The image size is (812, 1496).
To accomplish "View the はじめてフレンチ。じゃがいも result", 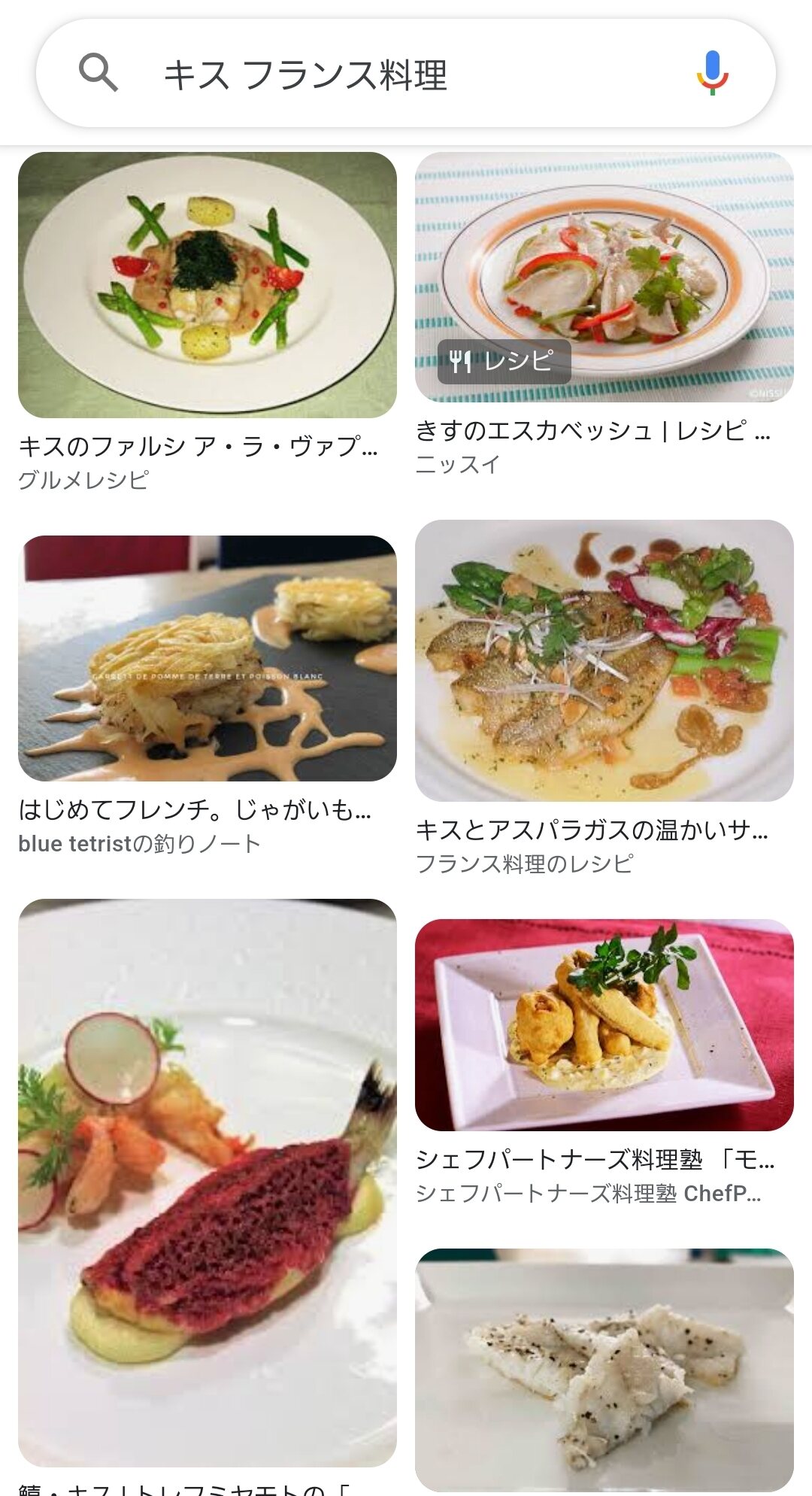I will tap(208, 659).
